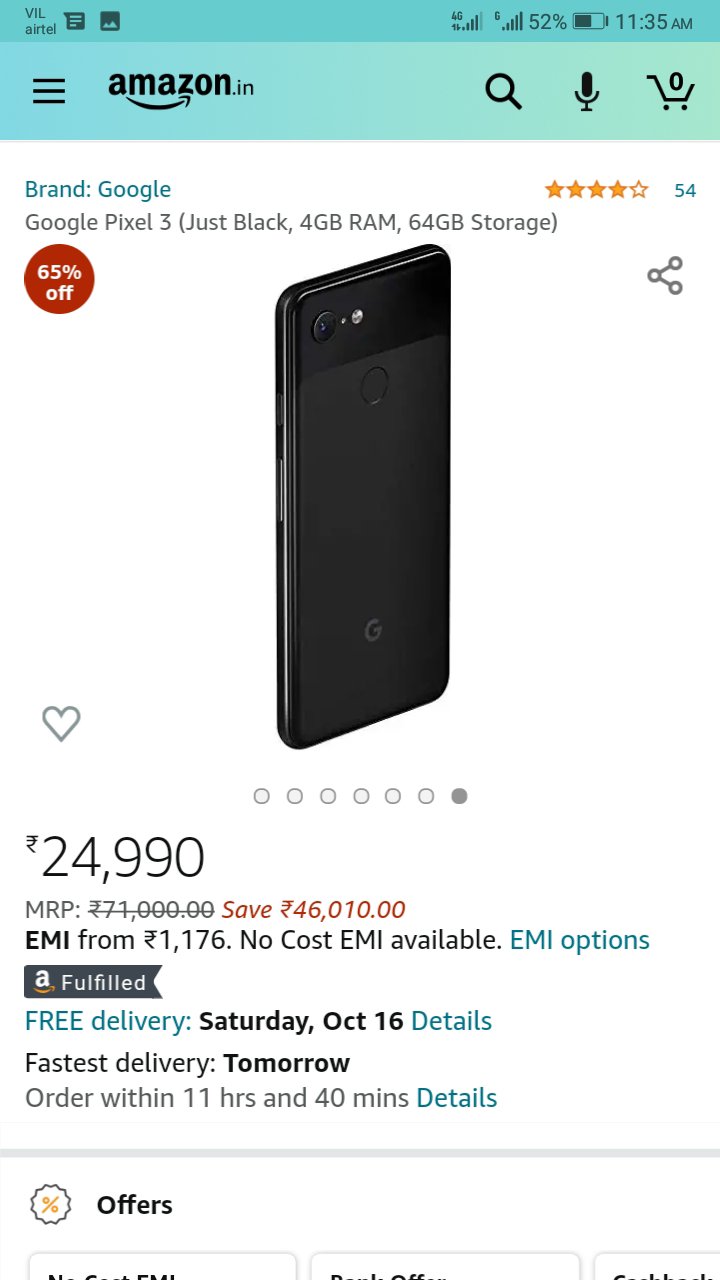Open the hamburger navigation menu

(x=49, y=92)
